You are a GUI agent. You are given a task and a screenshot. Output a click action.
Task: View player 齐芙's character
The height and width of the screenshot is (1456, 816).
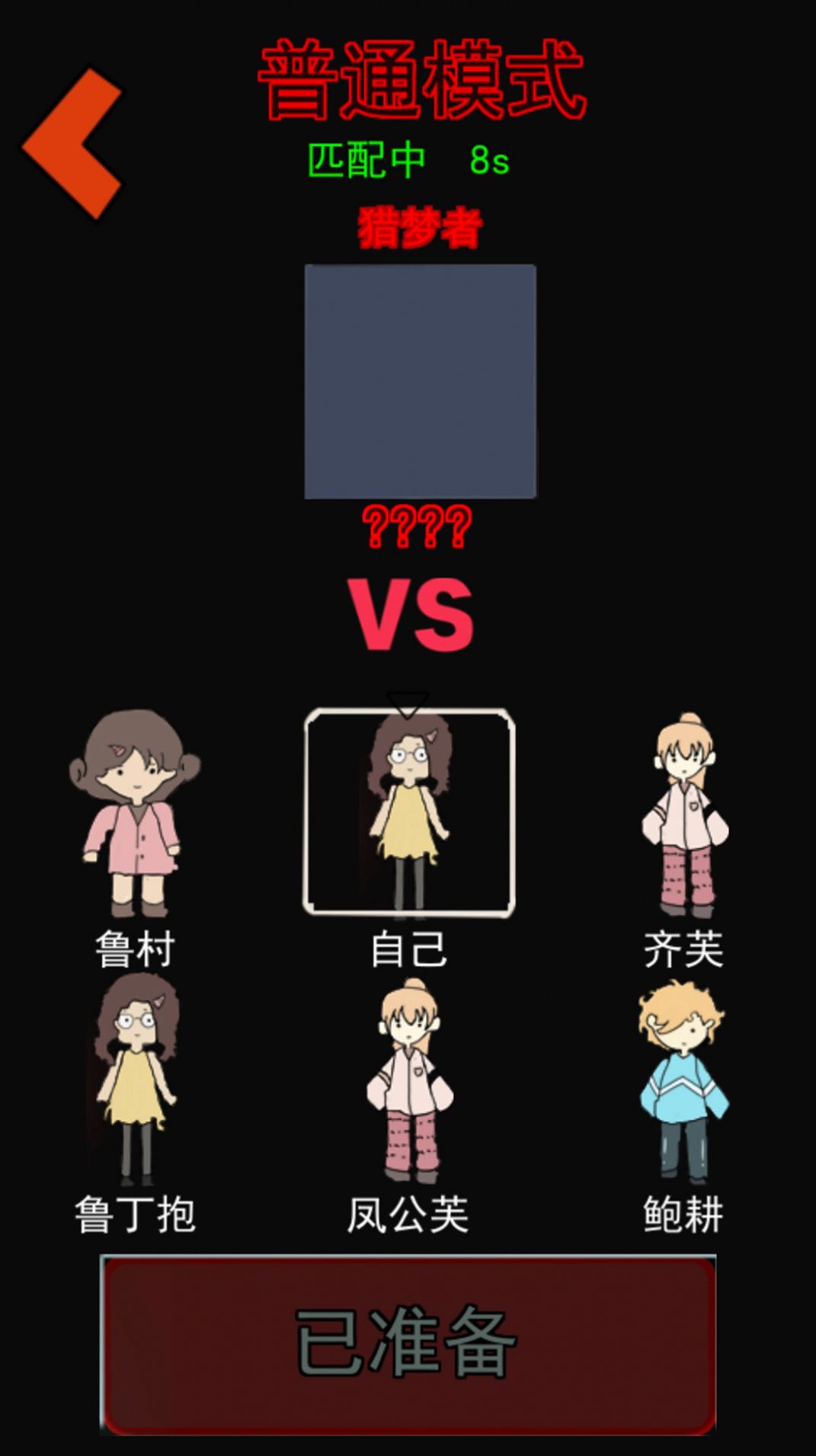coord(683,813)
